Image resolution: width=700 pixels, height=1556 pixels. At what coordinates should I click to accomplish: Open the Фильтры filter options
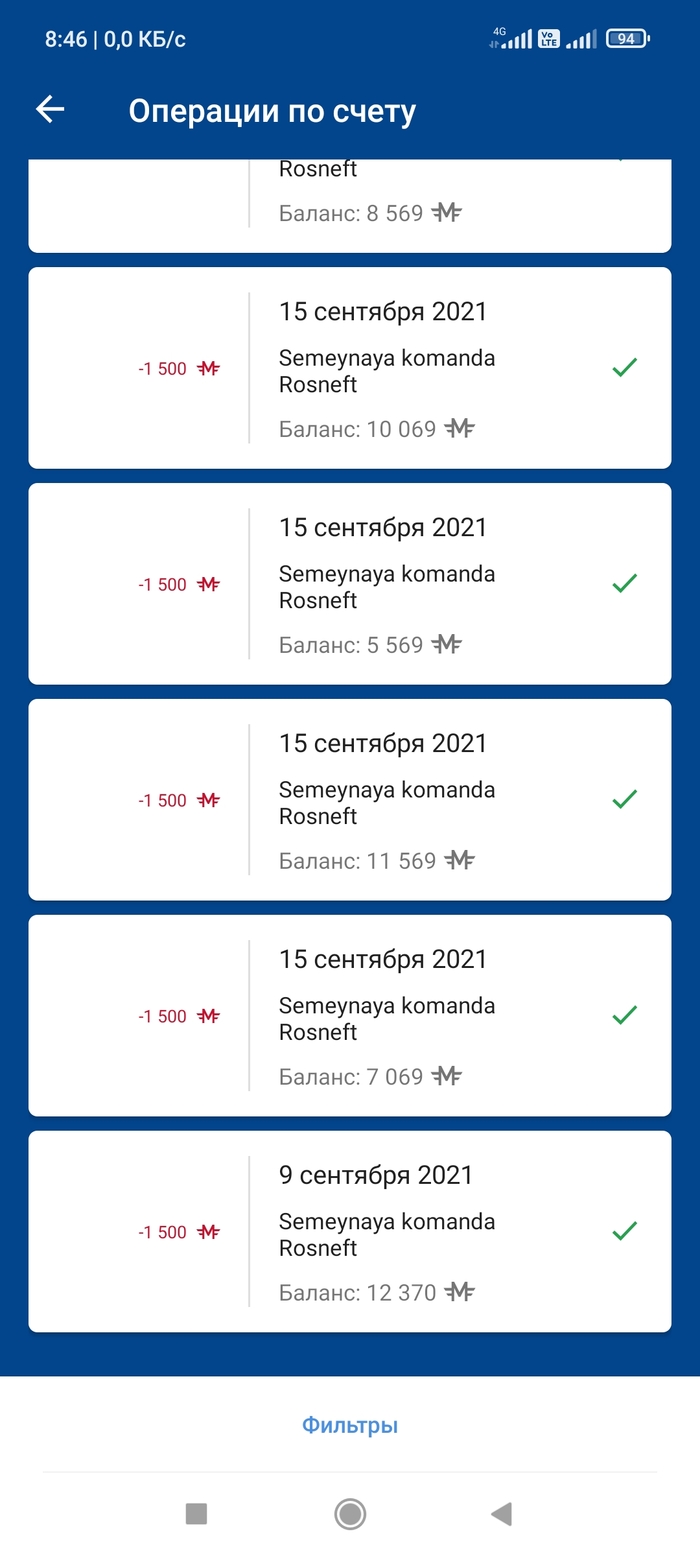coord(350,1425)
